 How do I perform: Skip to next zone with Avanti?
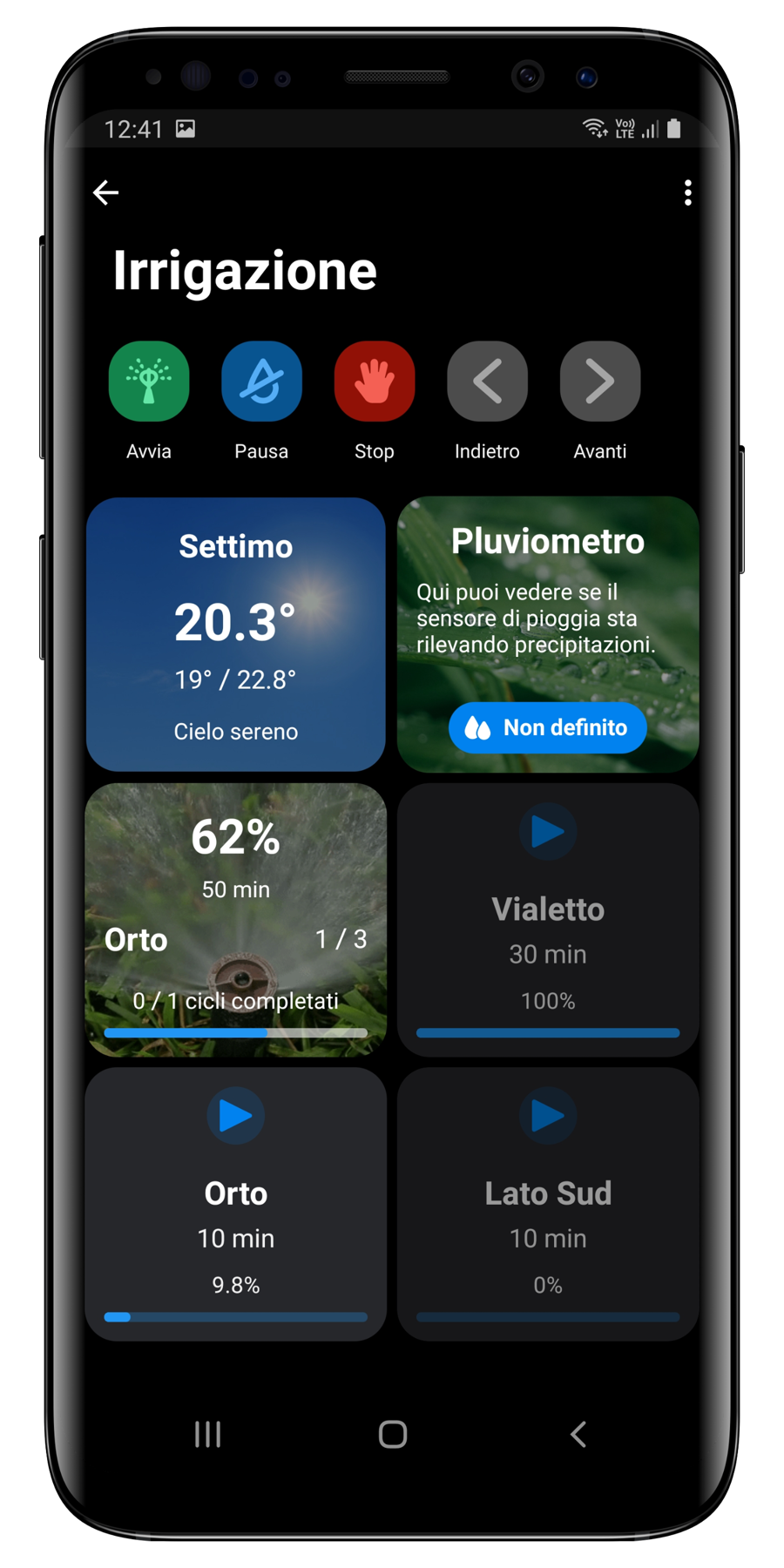tap(600, 382)
